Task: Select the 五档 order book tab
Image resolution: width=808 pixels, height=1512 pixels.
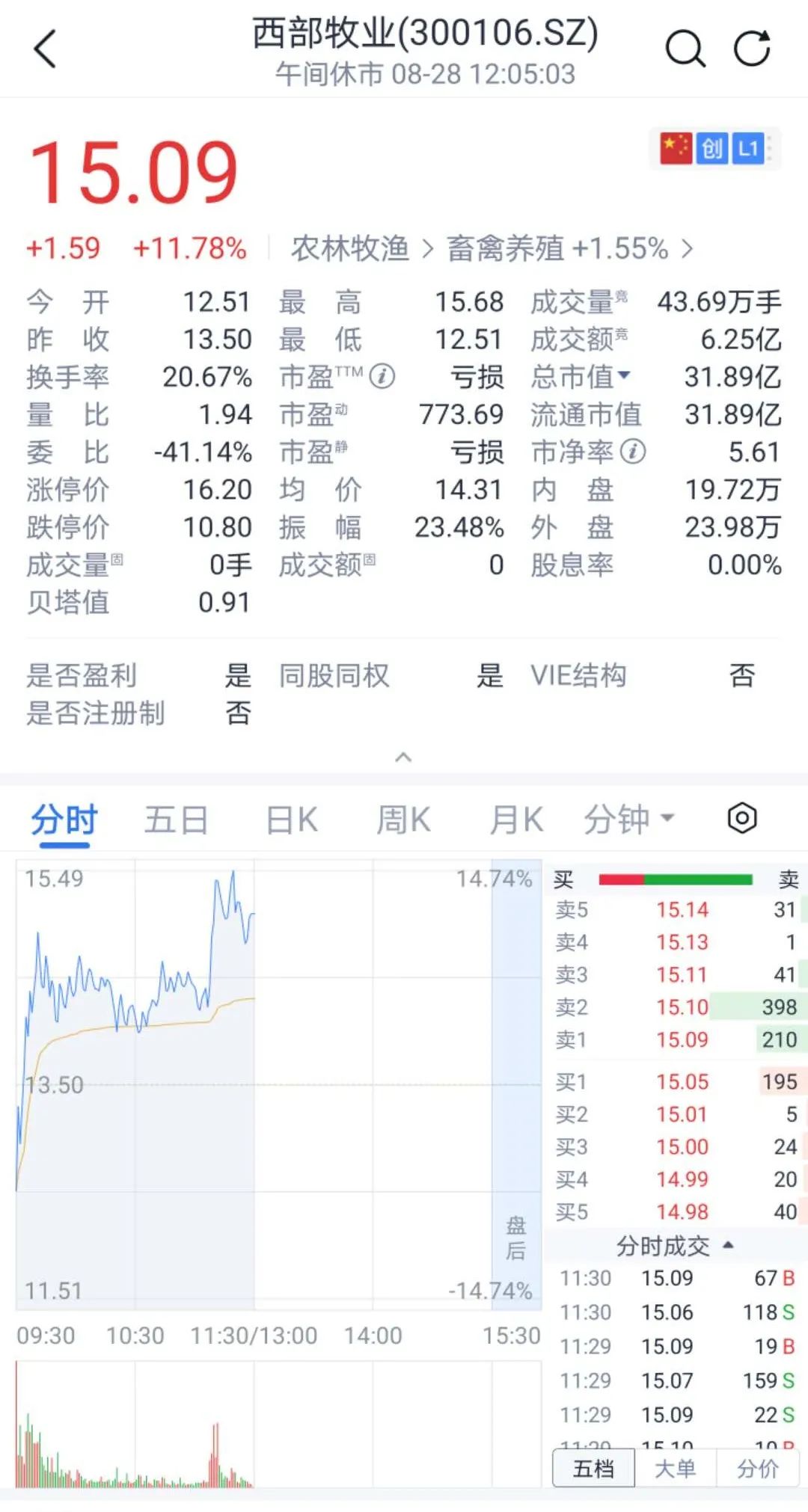Action: [593, 1469]
